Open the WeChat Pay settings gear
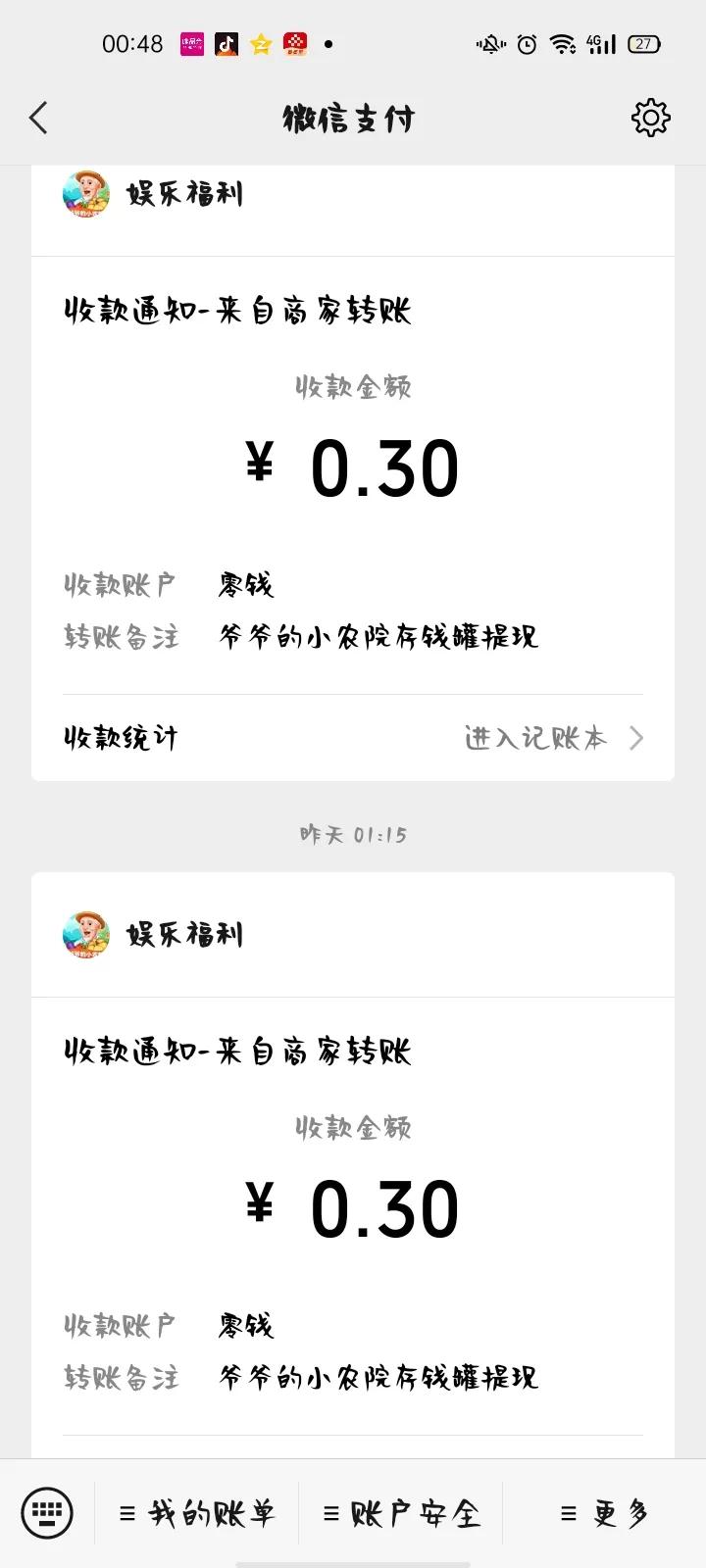706x1568 pixels. (x=649, y=117)
